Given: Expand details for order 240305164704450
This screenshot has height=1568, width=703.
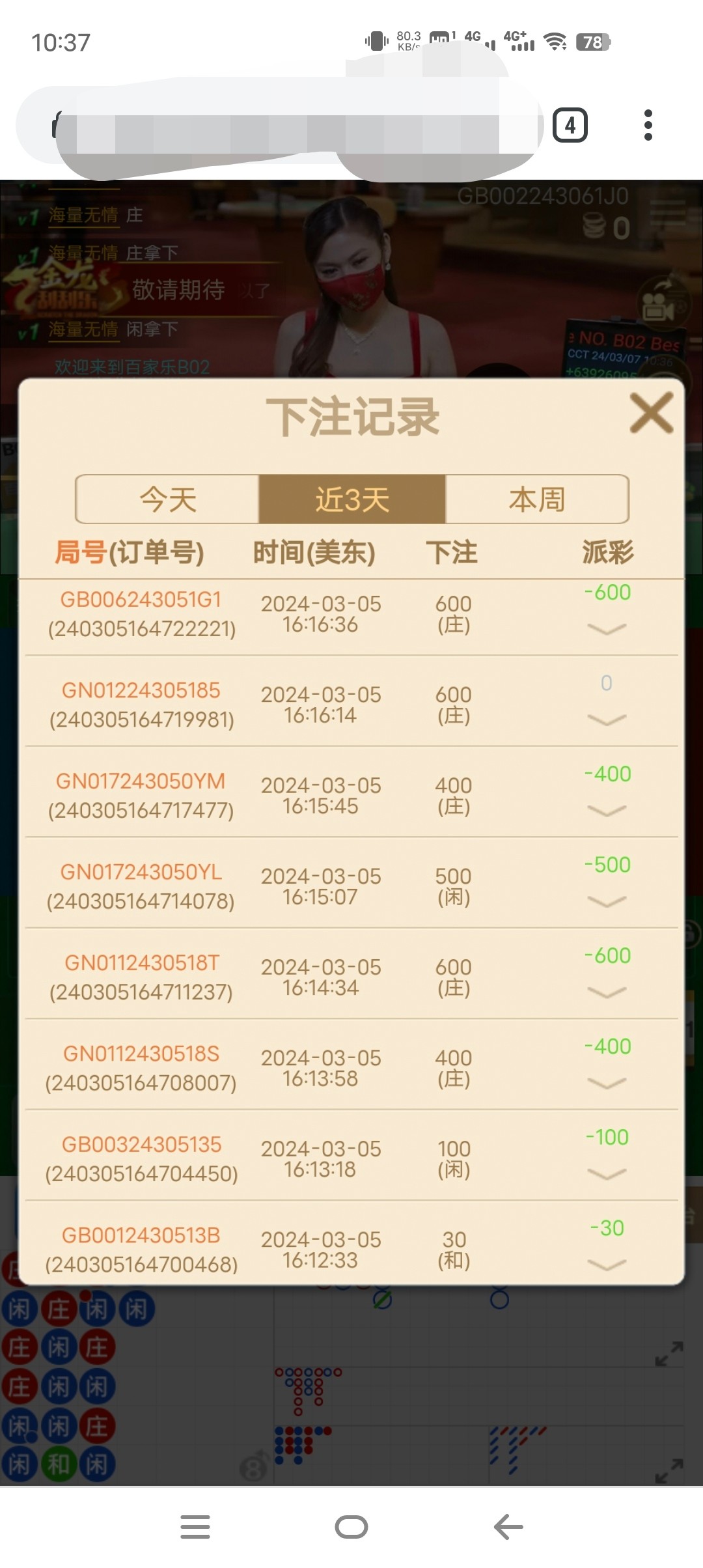Looking at the screenshot, I should pos(606,1173).
